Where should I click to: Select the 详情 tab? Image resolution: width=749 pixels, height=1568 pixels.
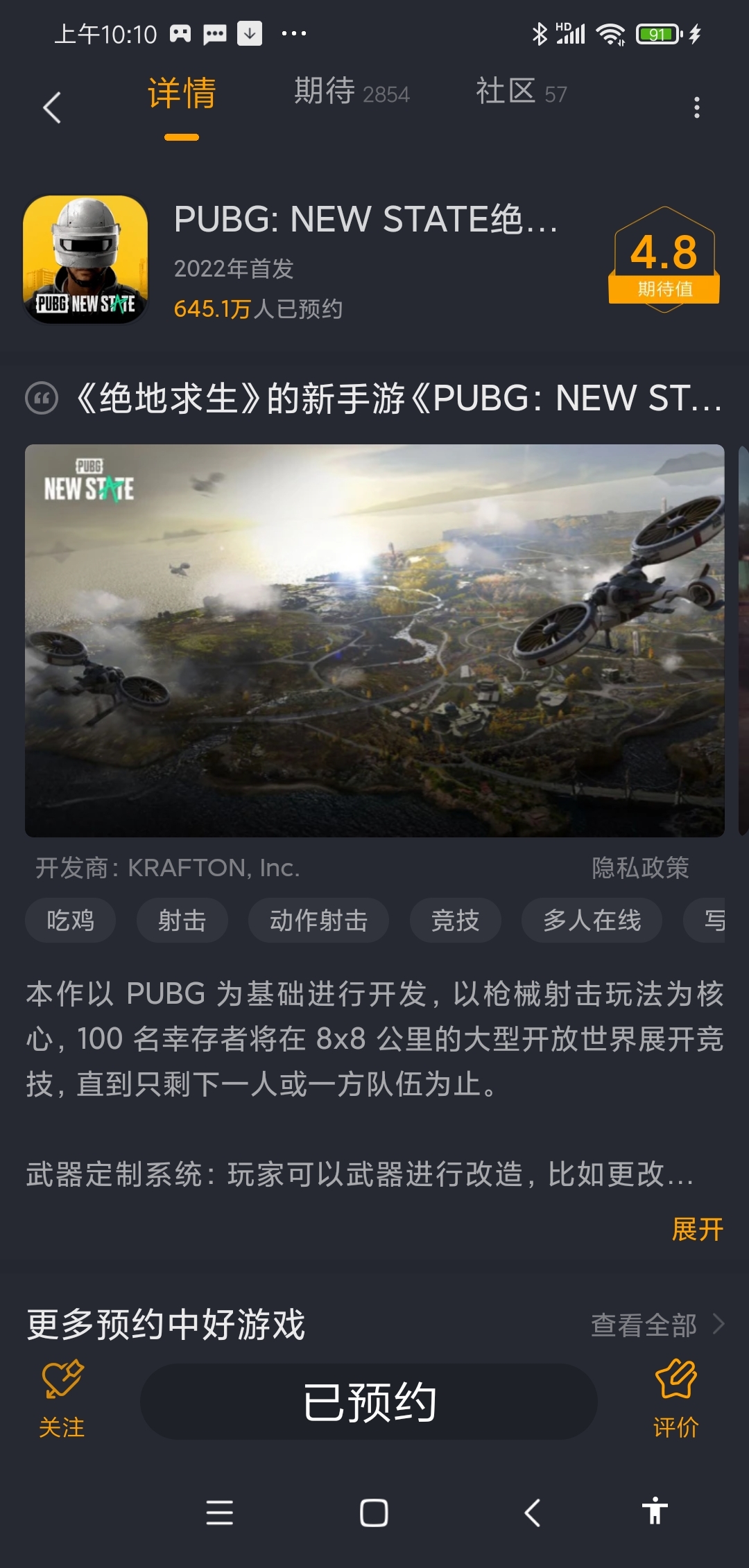coord(182,94)
